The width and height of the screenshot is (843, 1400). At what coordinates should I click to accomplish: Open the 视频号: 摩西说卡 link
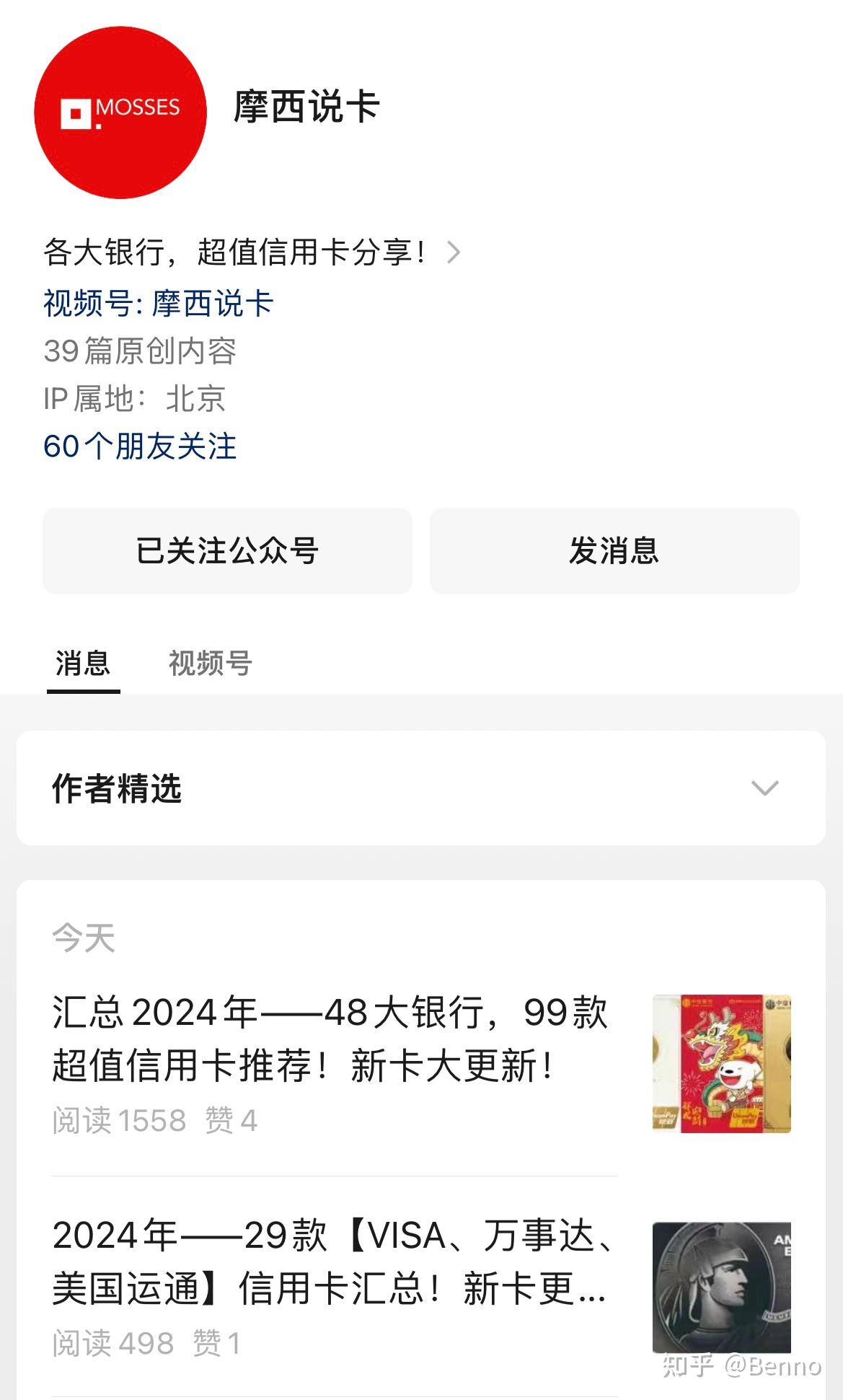coord(160,304)
